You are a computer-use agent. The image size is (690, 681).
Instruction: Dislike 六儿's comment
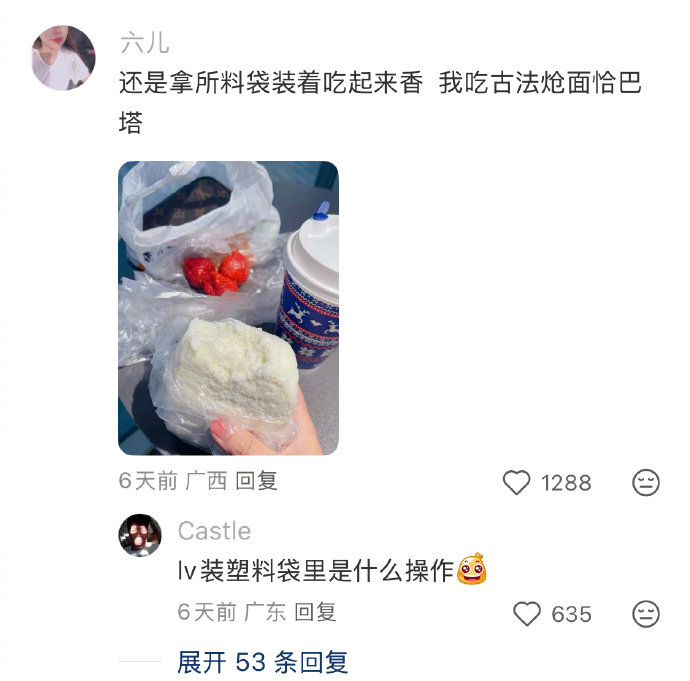[646, 483]
